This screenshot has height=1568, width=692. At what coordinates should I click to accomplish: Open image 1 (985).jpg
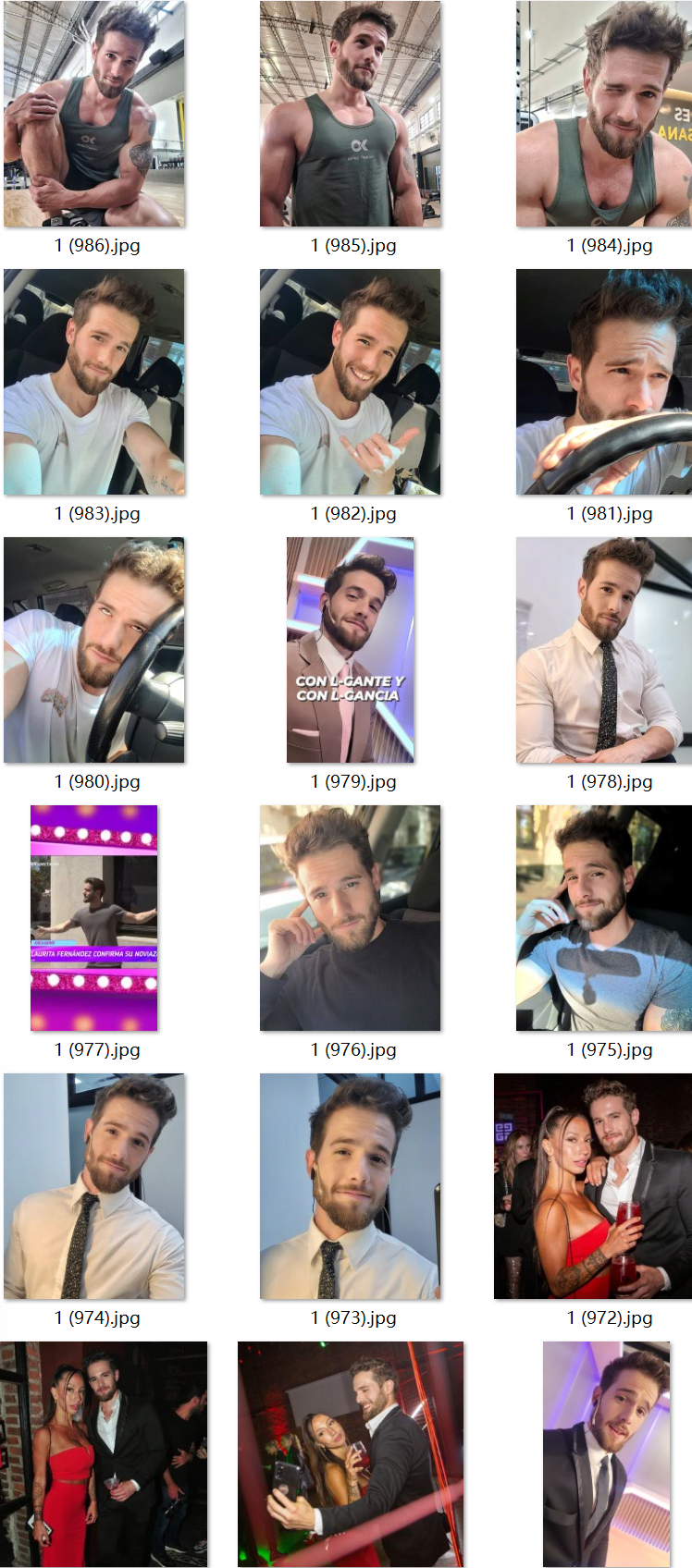tap(350, 114)
